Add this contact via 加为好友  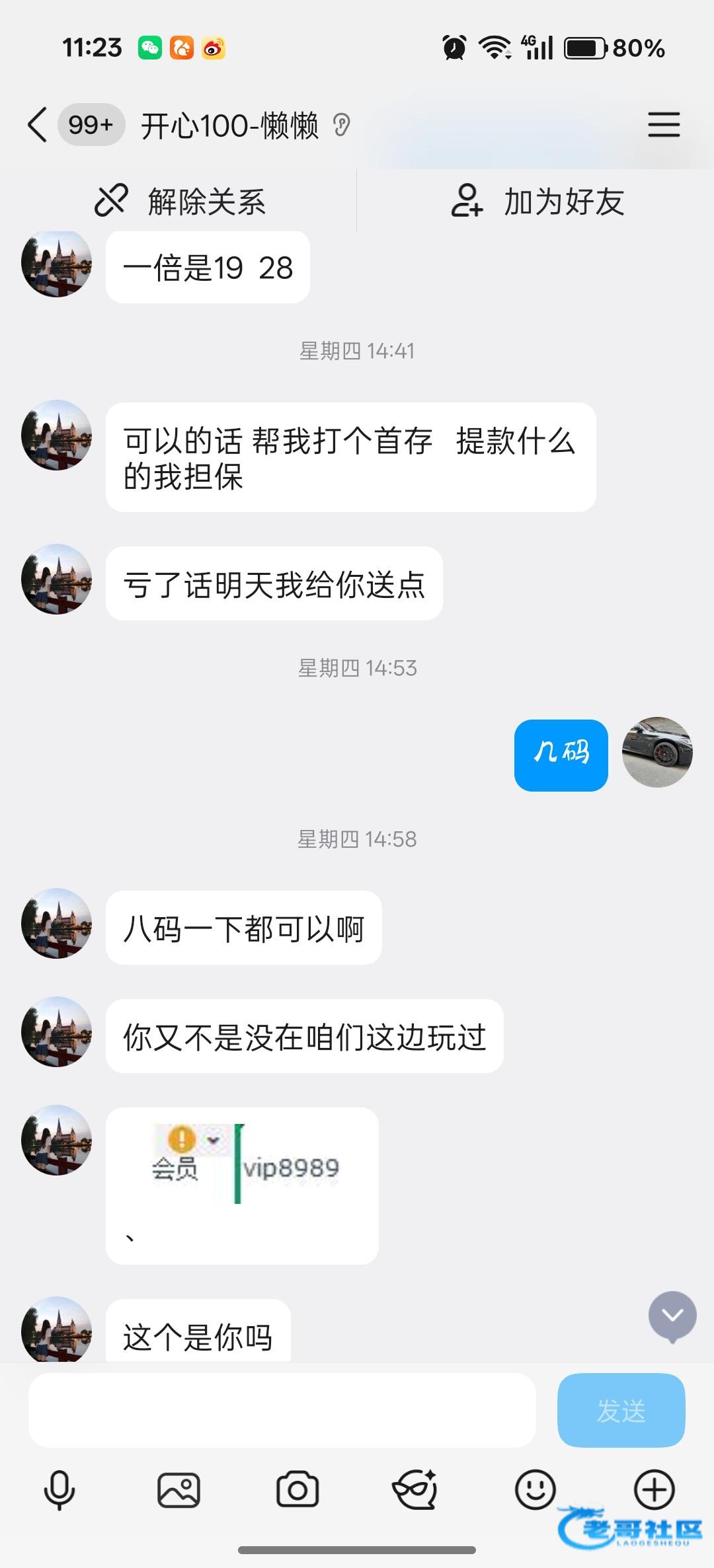point(537,201)
